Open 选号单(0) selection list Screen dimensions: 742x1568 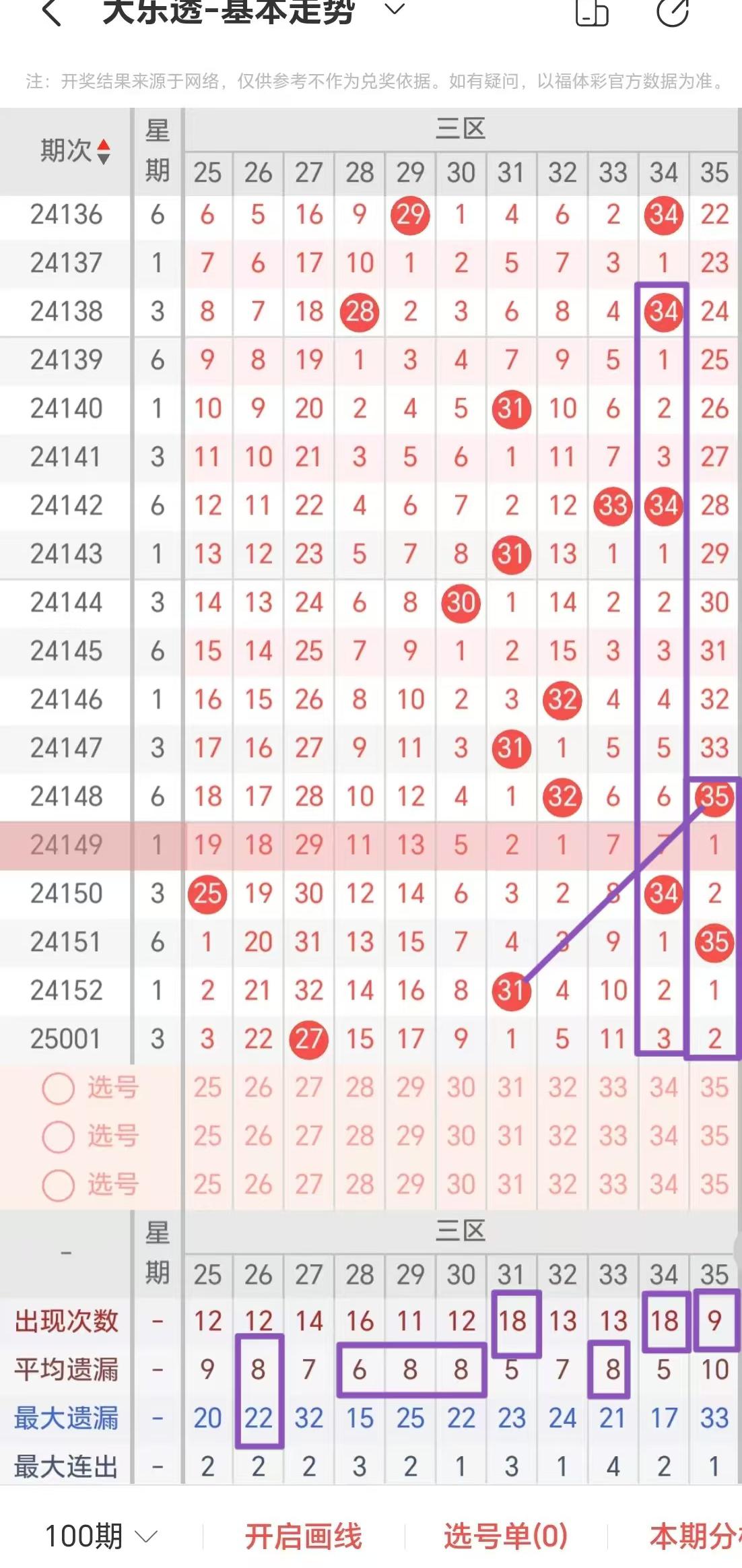(505, 1536)
